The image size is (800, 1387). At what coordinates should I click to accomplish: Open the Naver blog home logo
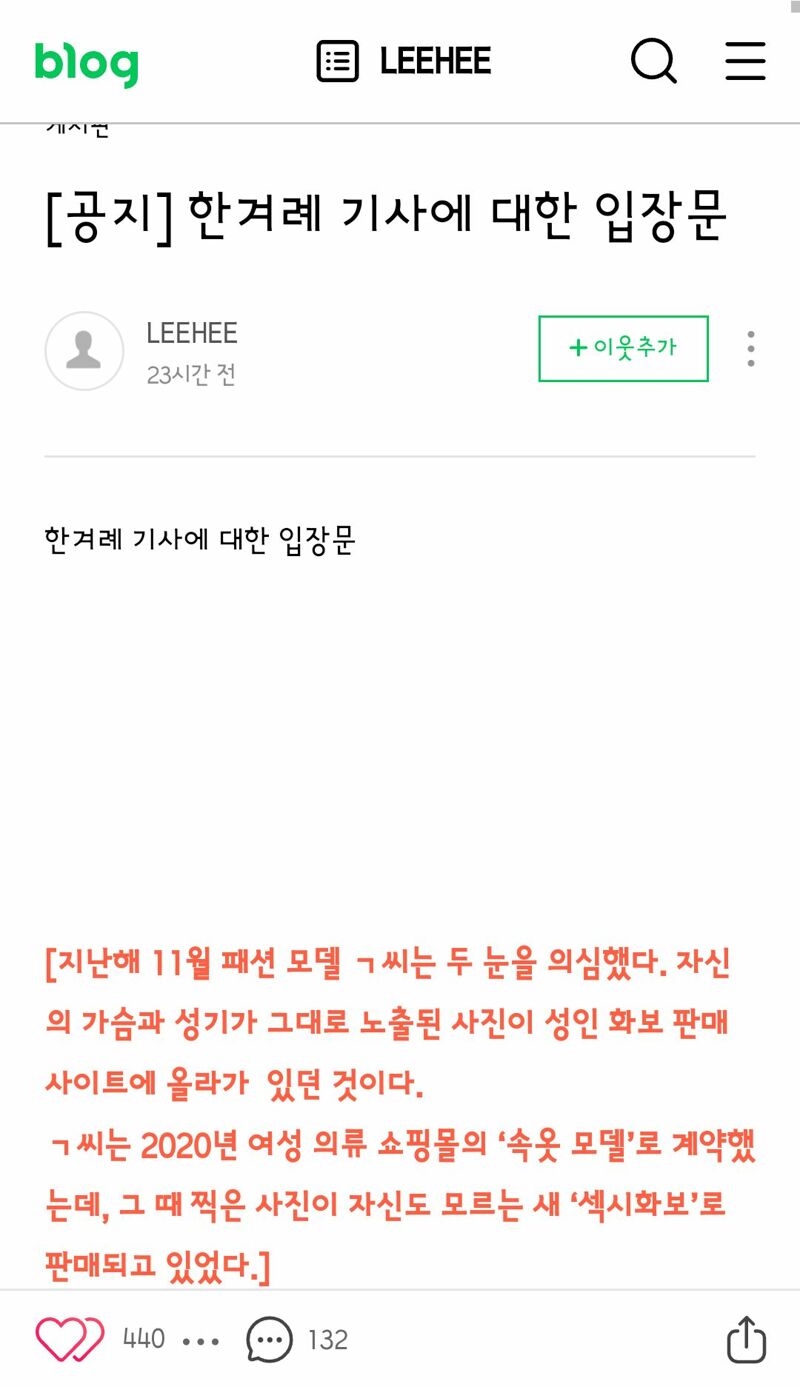[86, 64]
